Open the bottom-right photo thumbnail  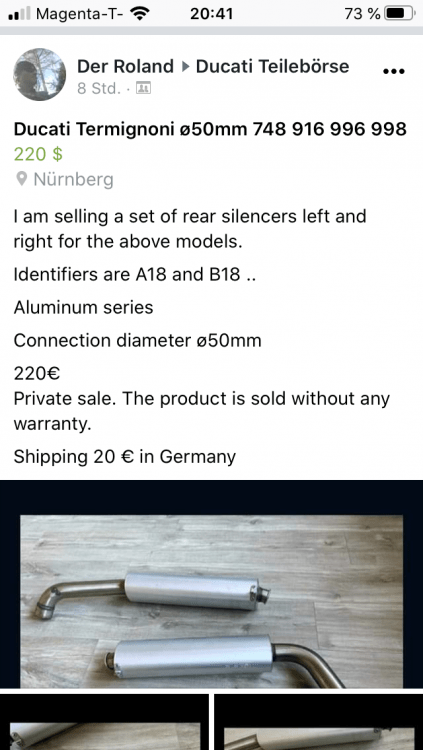(319, 722)
